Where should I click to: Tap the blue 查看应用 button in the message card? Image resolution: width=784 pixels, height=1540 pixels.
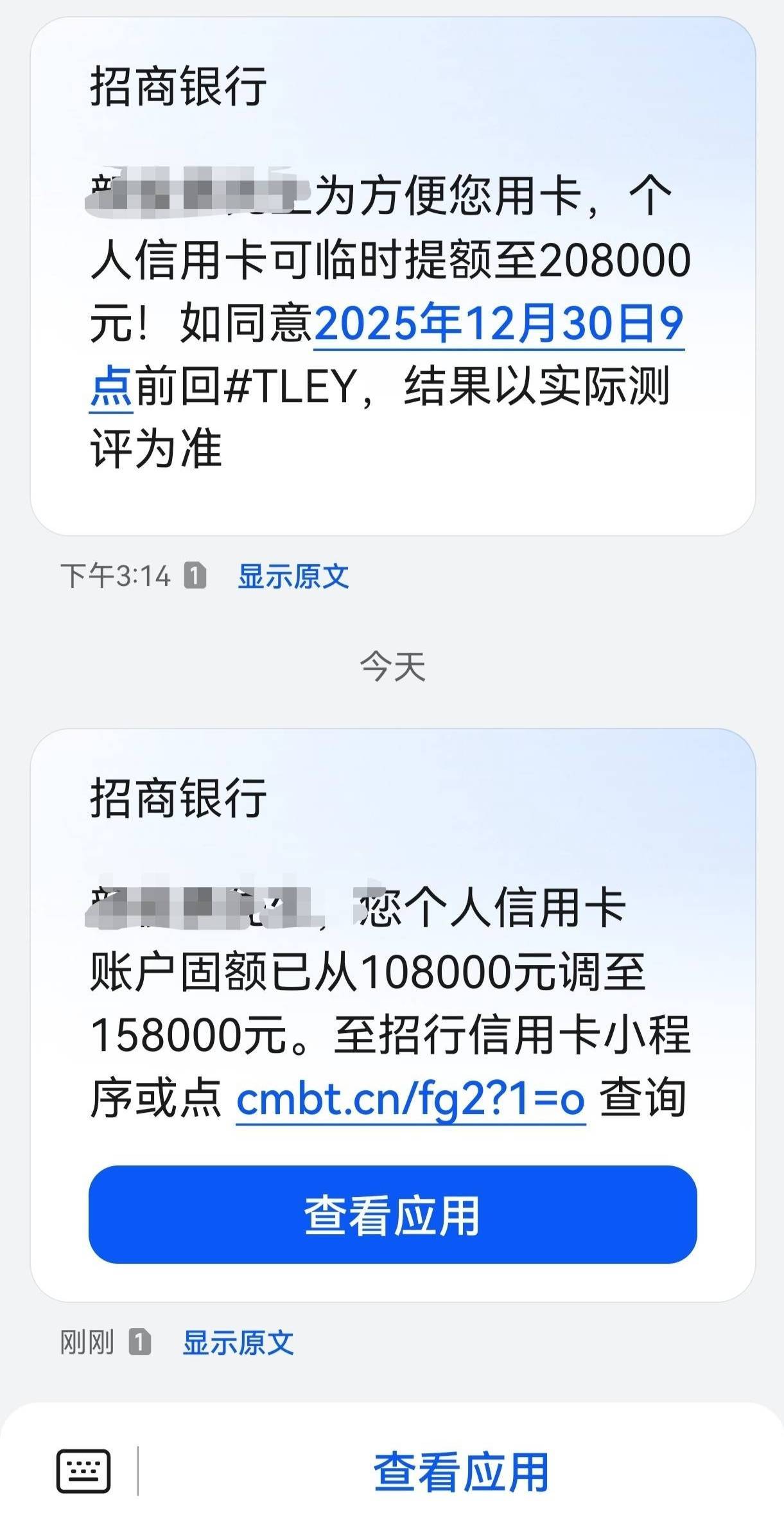tap(392, 1215)
